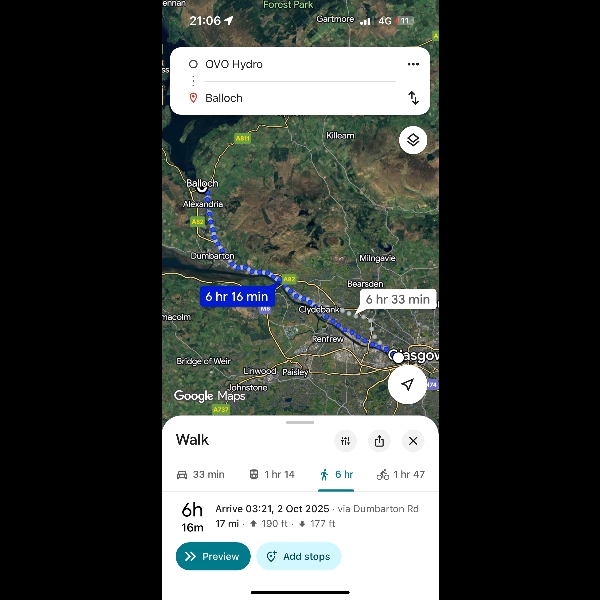Edit the OVO Hydro starting point
The image size is (600, 600).
tap(290, 64)
